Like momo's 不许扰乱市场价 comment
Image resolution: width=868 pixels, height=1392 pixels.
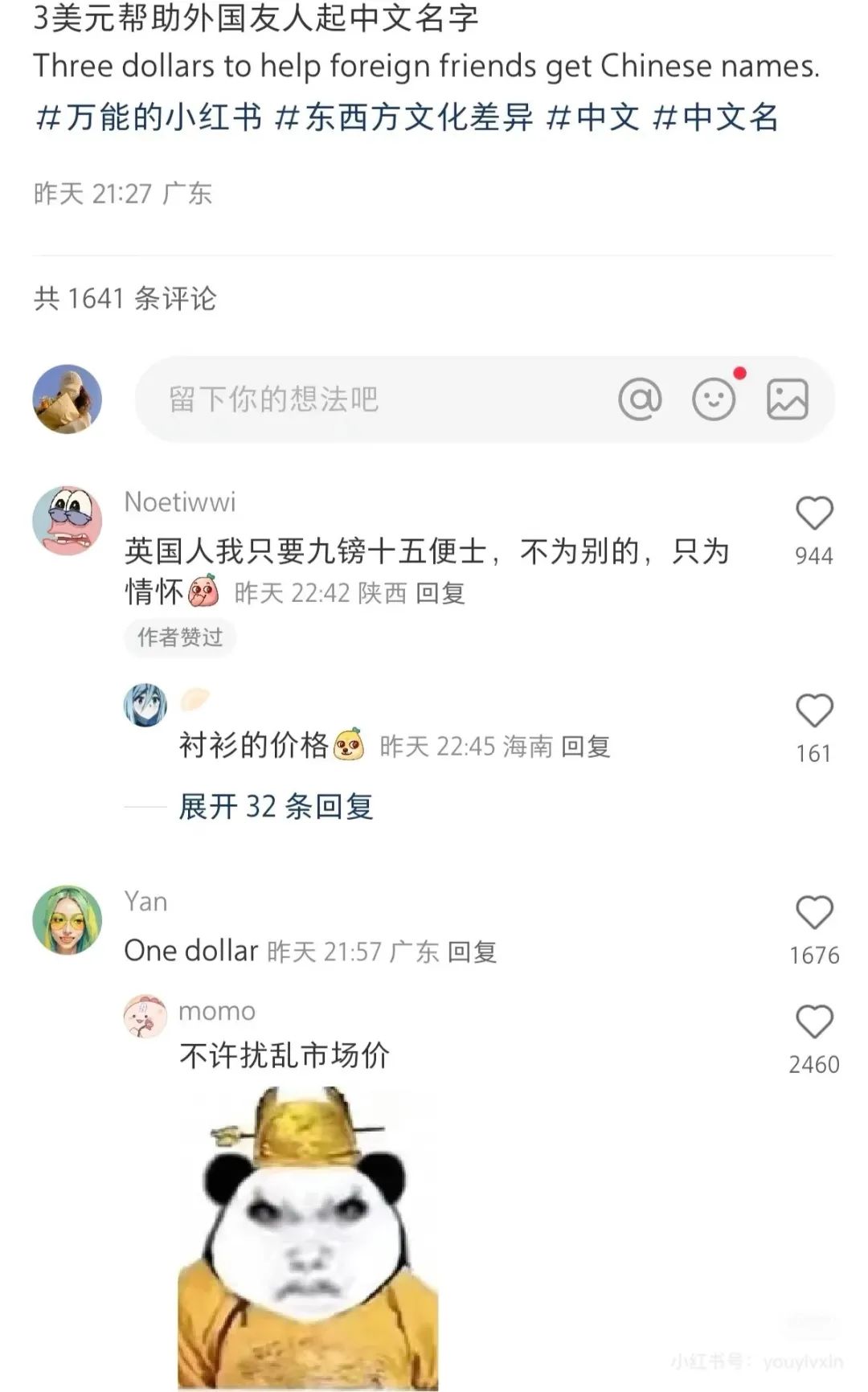[814, 1022]
